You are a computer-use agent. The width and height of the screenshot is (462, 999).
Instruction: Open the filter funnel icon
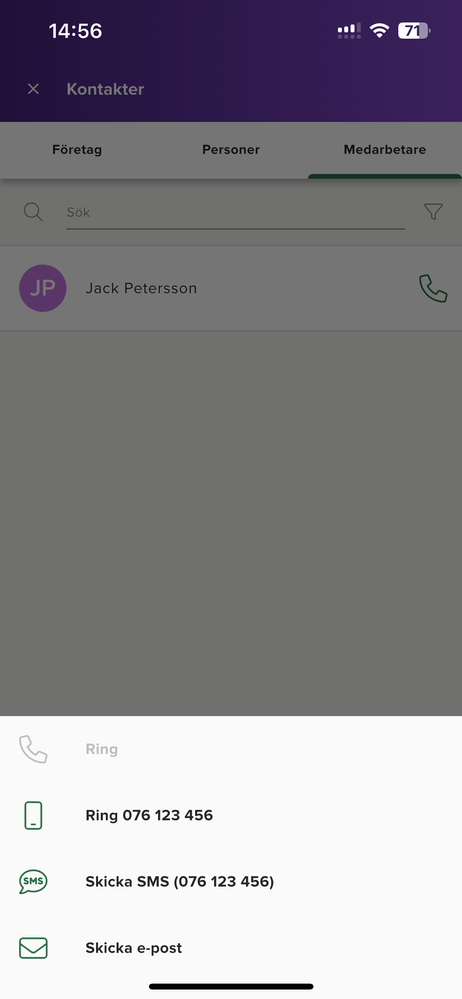pos(433,212)
